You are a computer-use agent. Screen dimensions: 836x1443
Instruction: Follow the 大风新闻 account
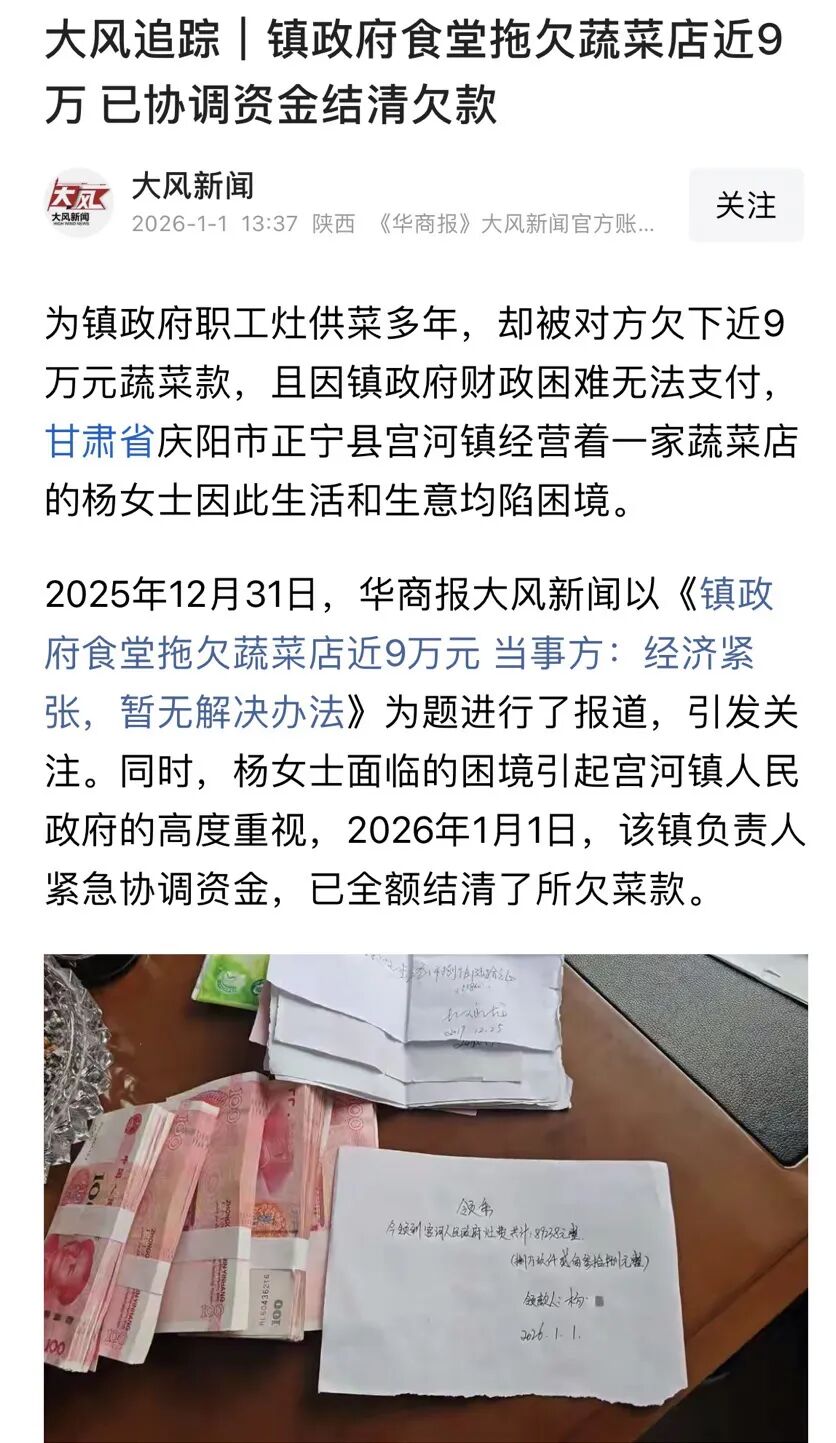click(x=745, y=205)
